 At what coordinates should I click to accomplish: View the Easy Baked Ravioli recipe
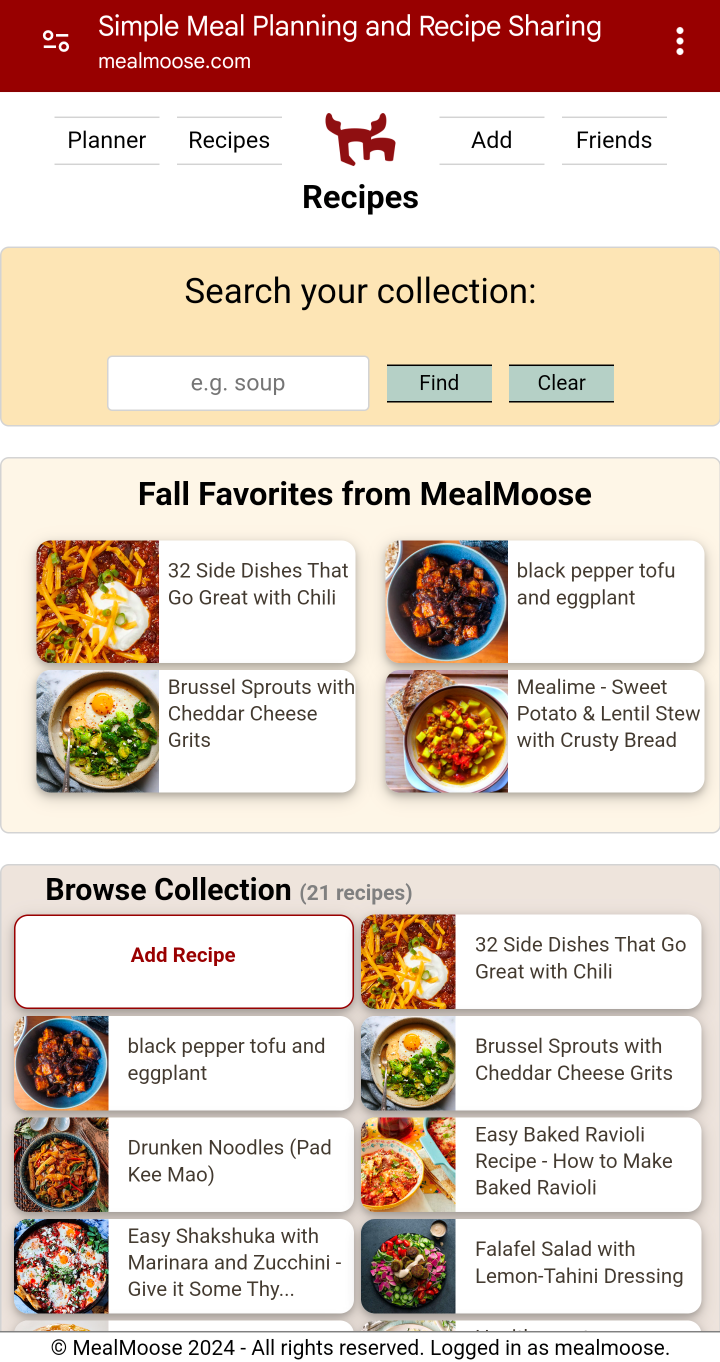(x=531, y=1164)
